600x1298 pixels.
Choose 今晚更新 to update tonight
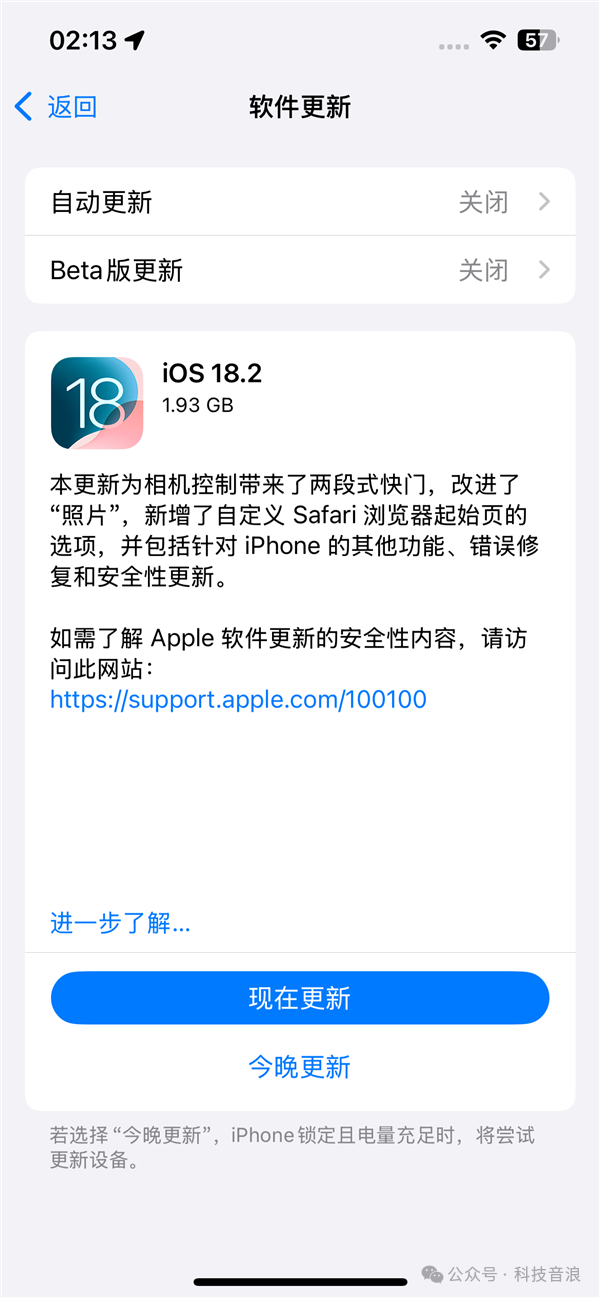click(300, 1067)
